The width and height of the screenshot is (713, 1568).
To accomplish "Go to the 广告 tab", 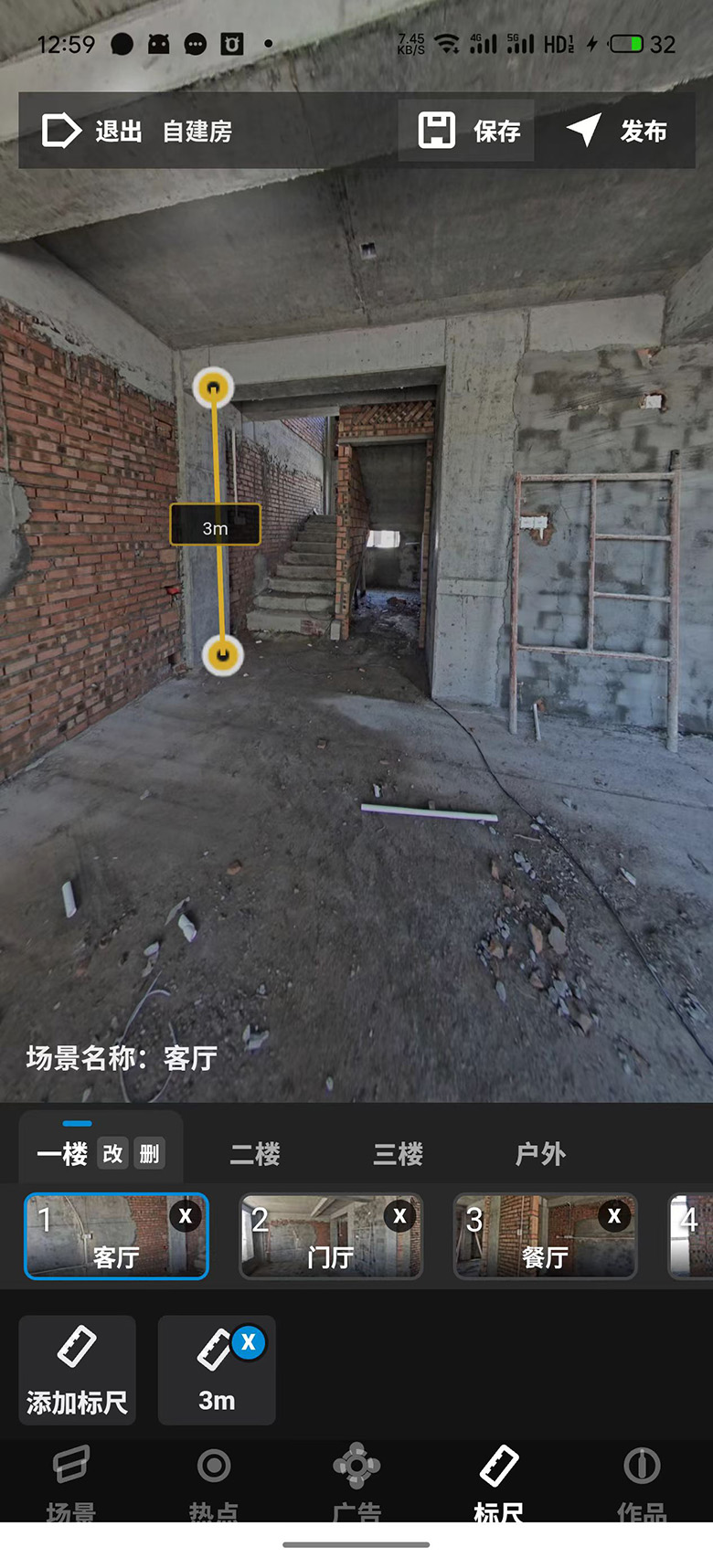I will [356, 1482].
